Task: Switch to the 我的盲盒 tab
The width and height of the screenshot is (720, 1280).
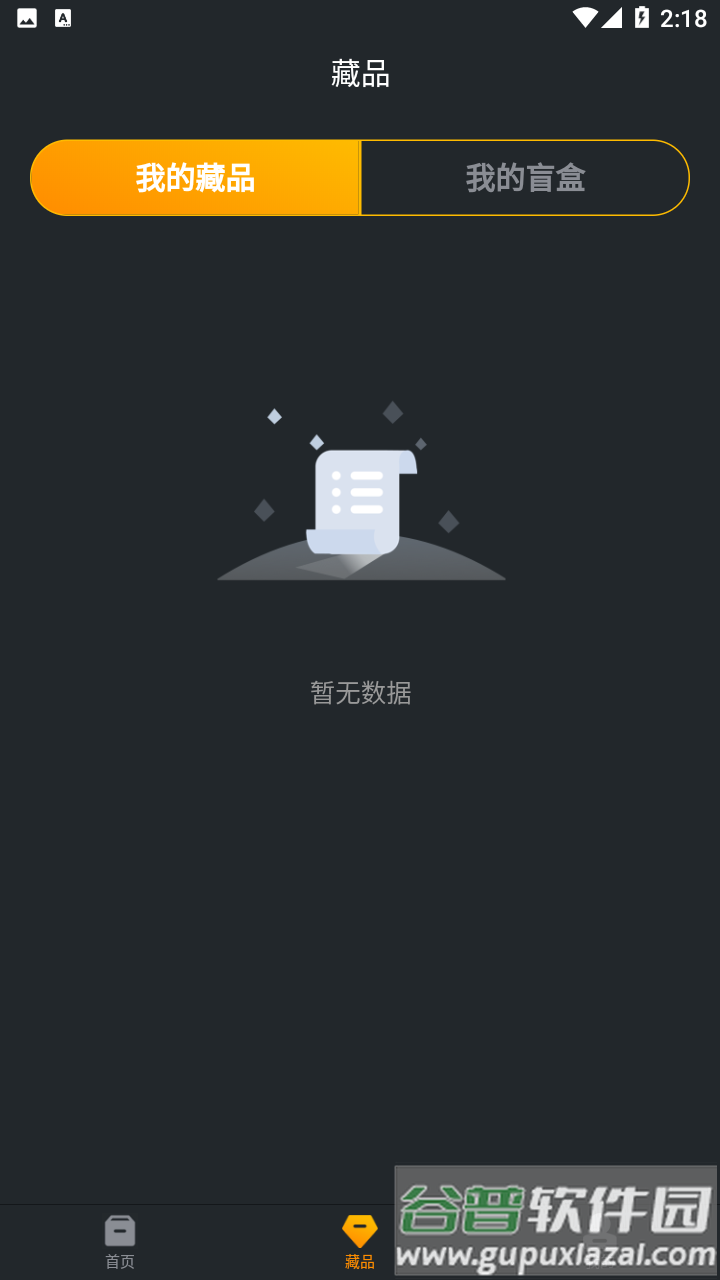Action: tap(525, 178)
